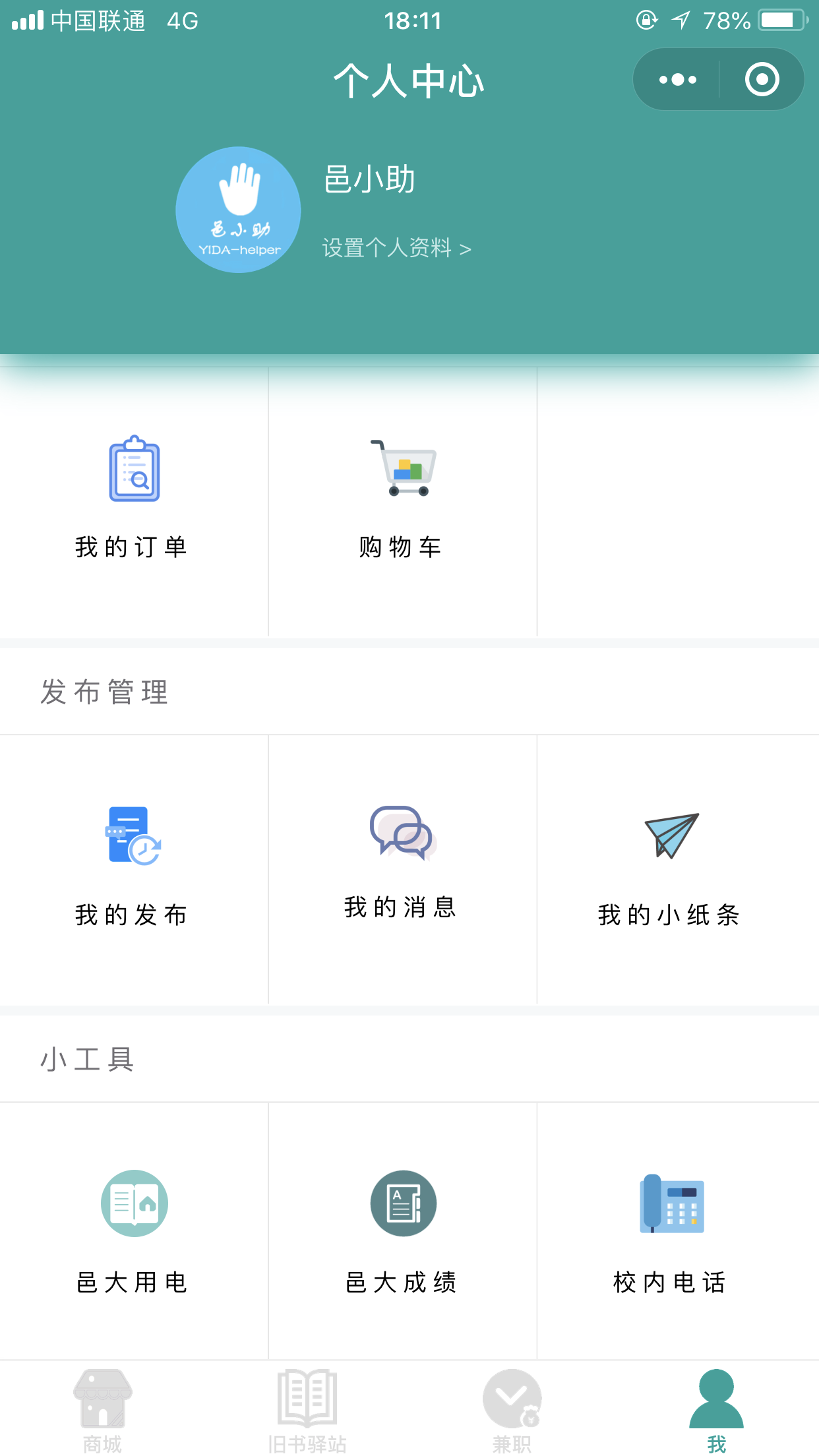This screenshot has height=1456, width=819.
Task: Select the 我 tab
Action: pos(717,1409)
